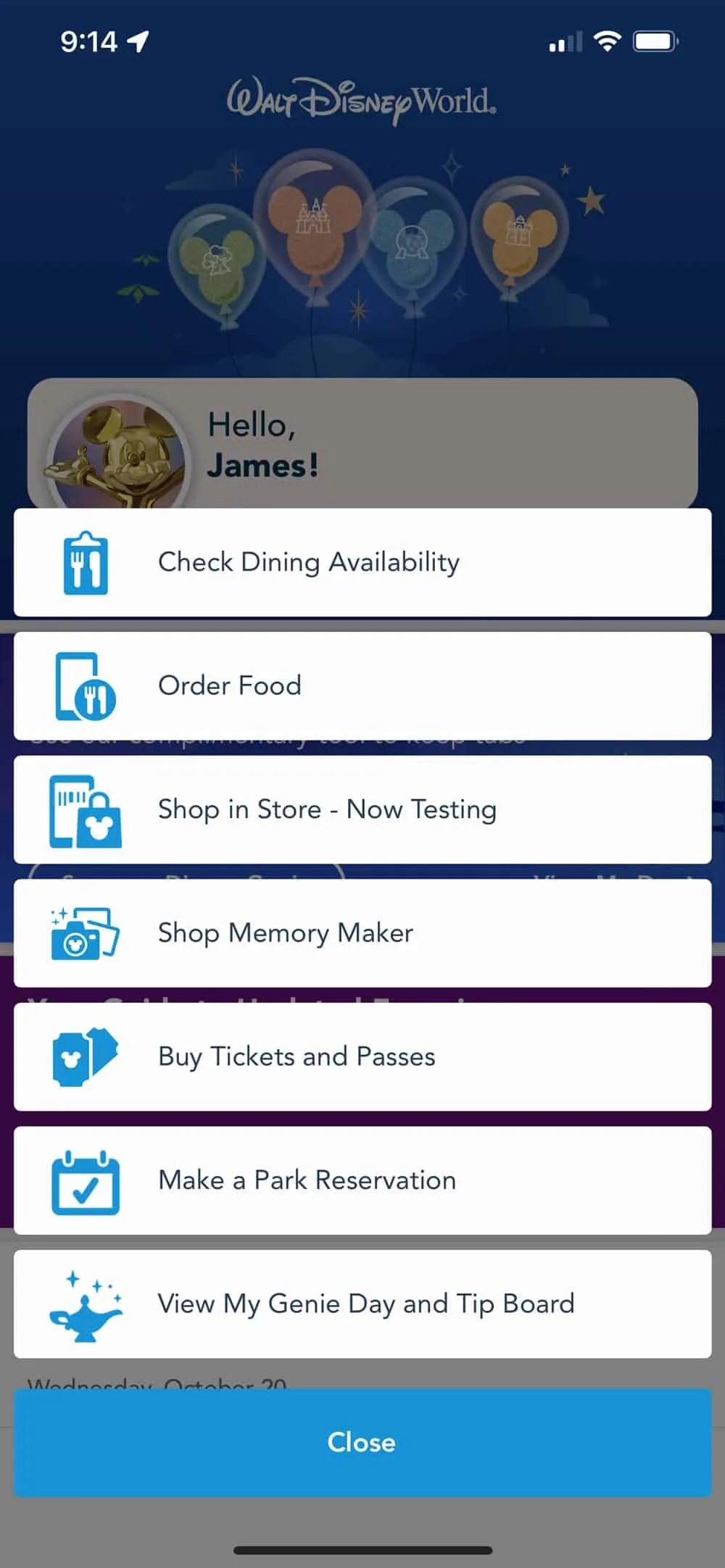Screen dimensions: 725x1568
Task: Choose Shop Memory Maker
Action: 362,933
